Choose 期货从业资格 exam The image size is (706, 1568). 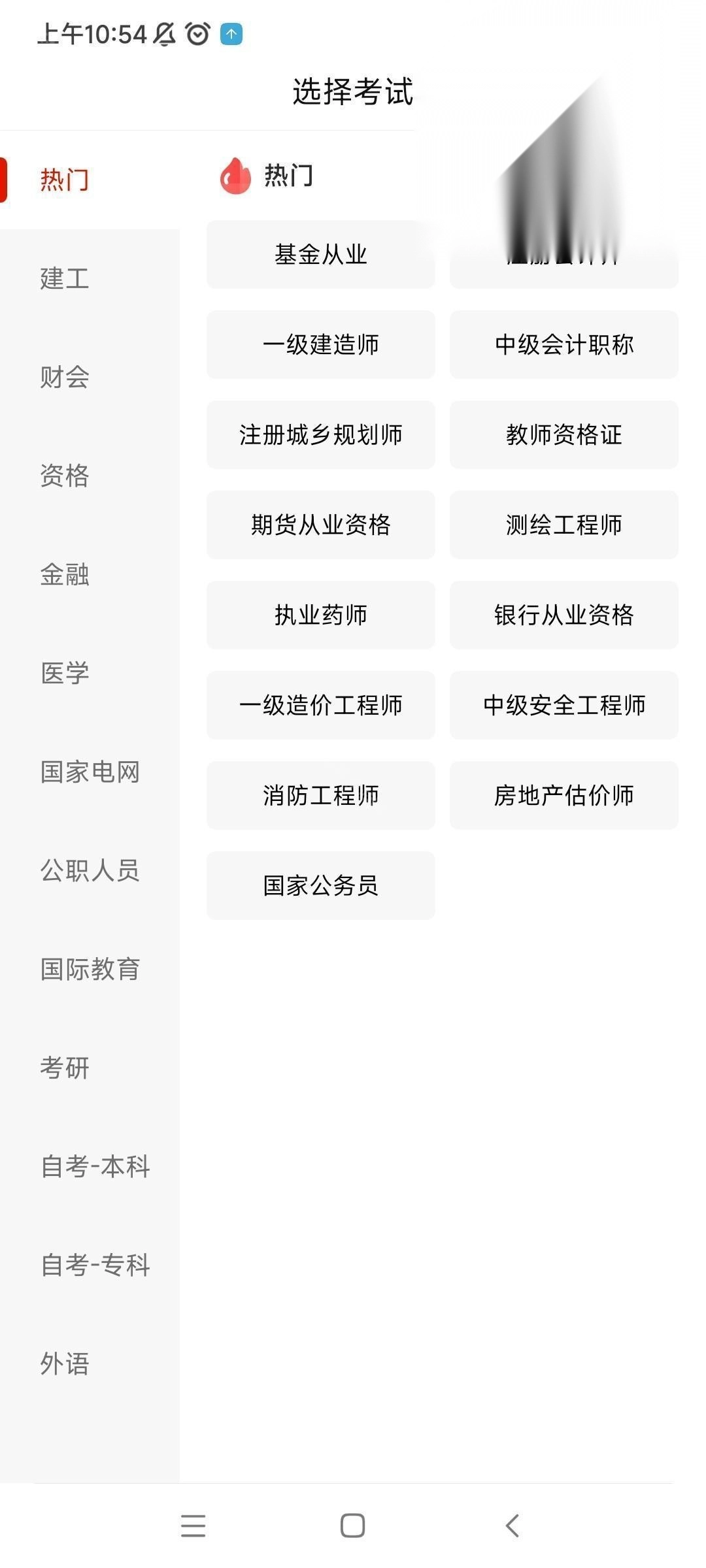[320, 525]
